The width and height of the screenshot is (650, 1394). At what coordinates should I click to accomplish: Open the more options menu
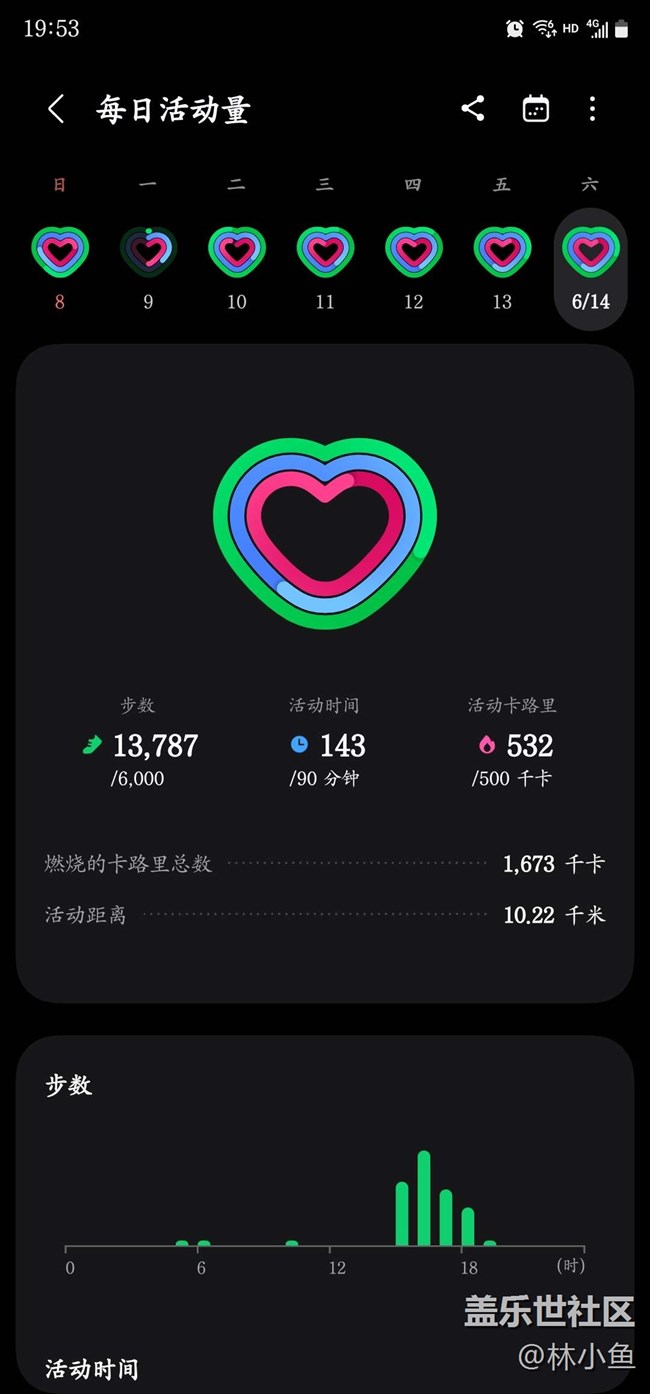tap(592, 109)
